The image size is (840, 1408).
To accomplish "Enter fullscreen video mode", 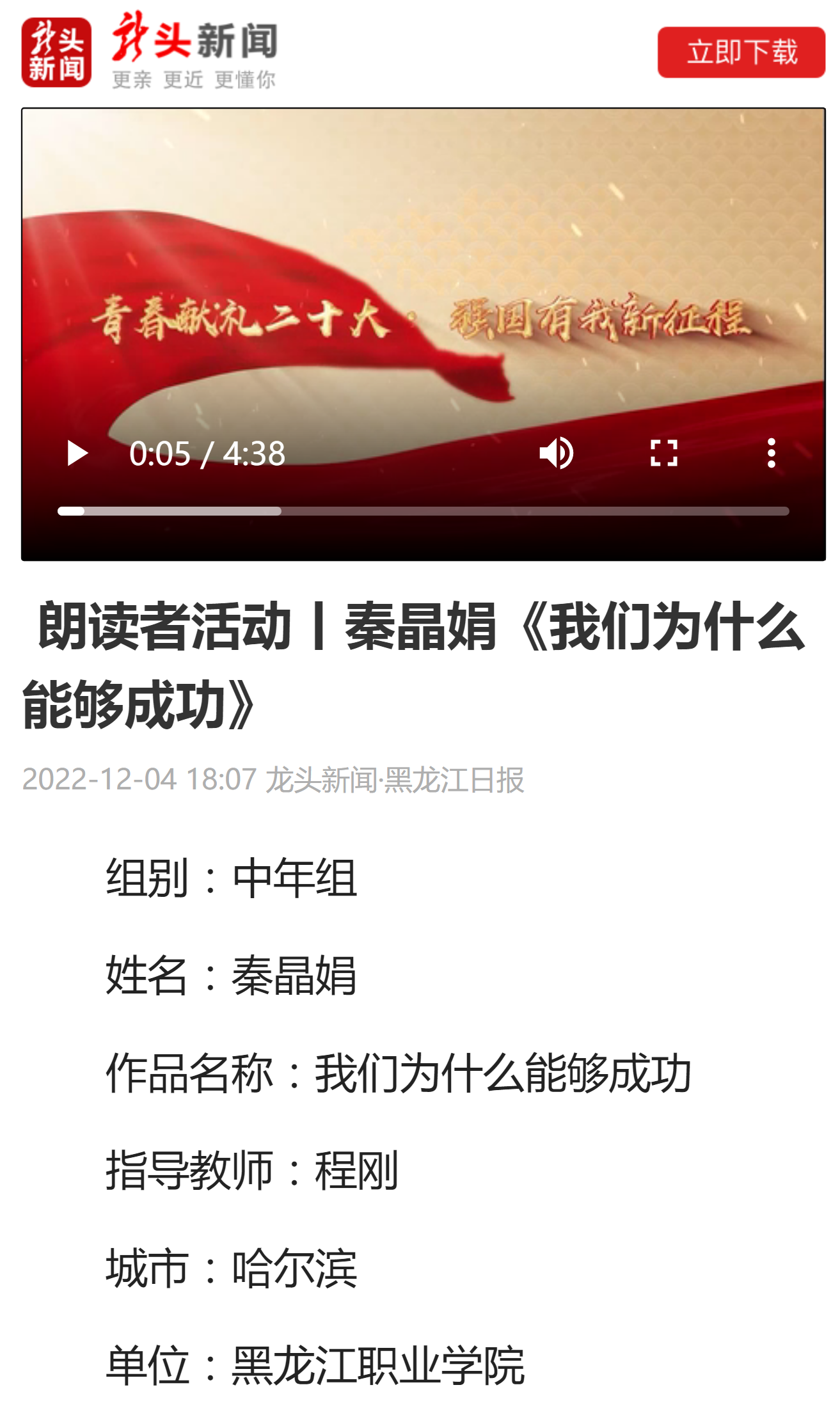I will (663, 454).
